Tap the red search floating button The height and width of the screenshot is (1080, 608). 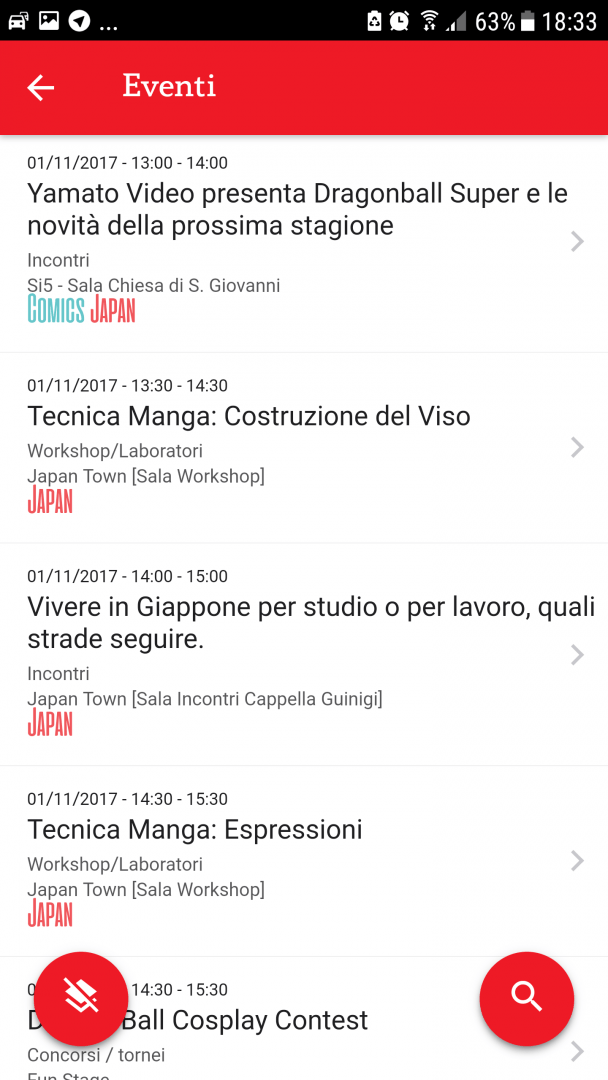point(527,999)
